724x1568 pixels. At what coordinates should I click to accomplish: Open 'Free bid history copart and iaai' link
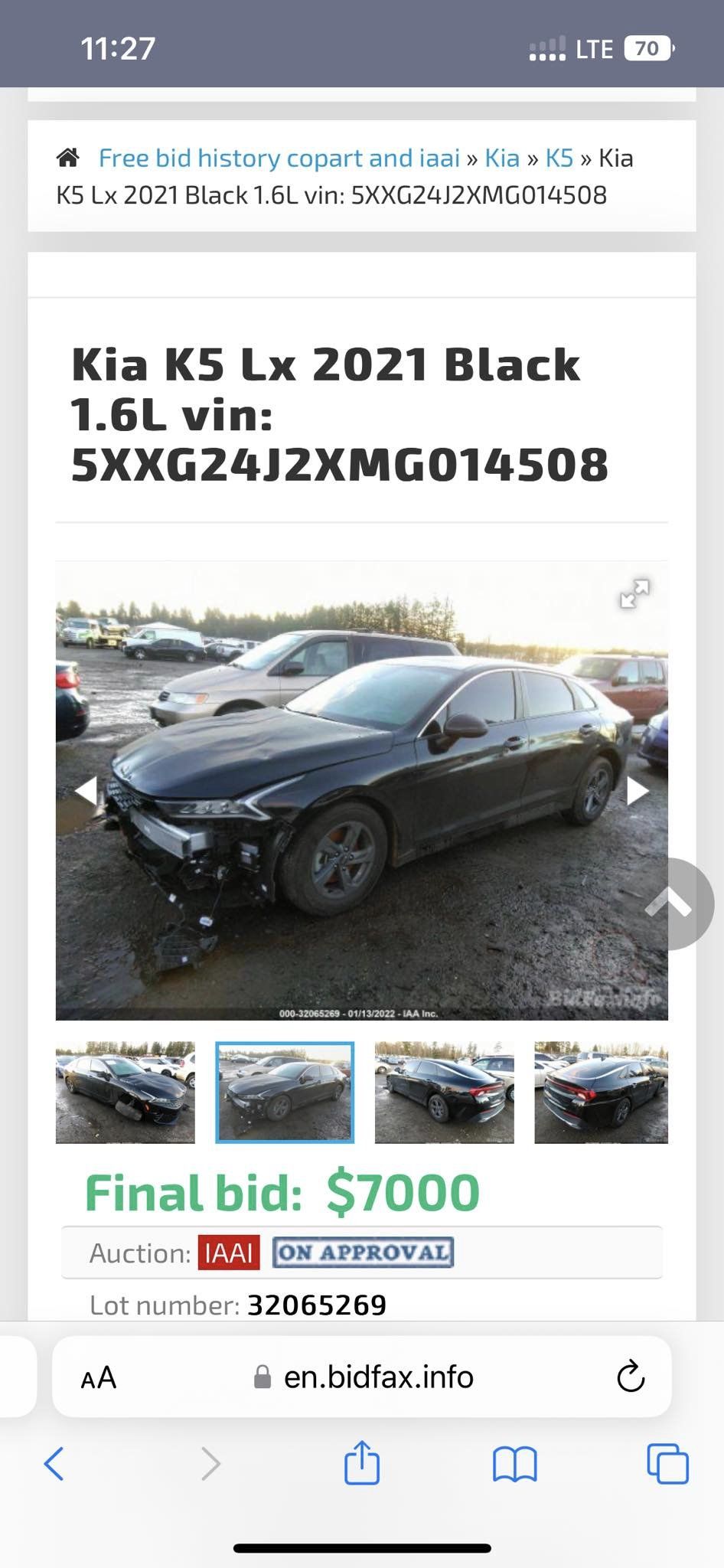pyautogui.click(x=279, y=158)
